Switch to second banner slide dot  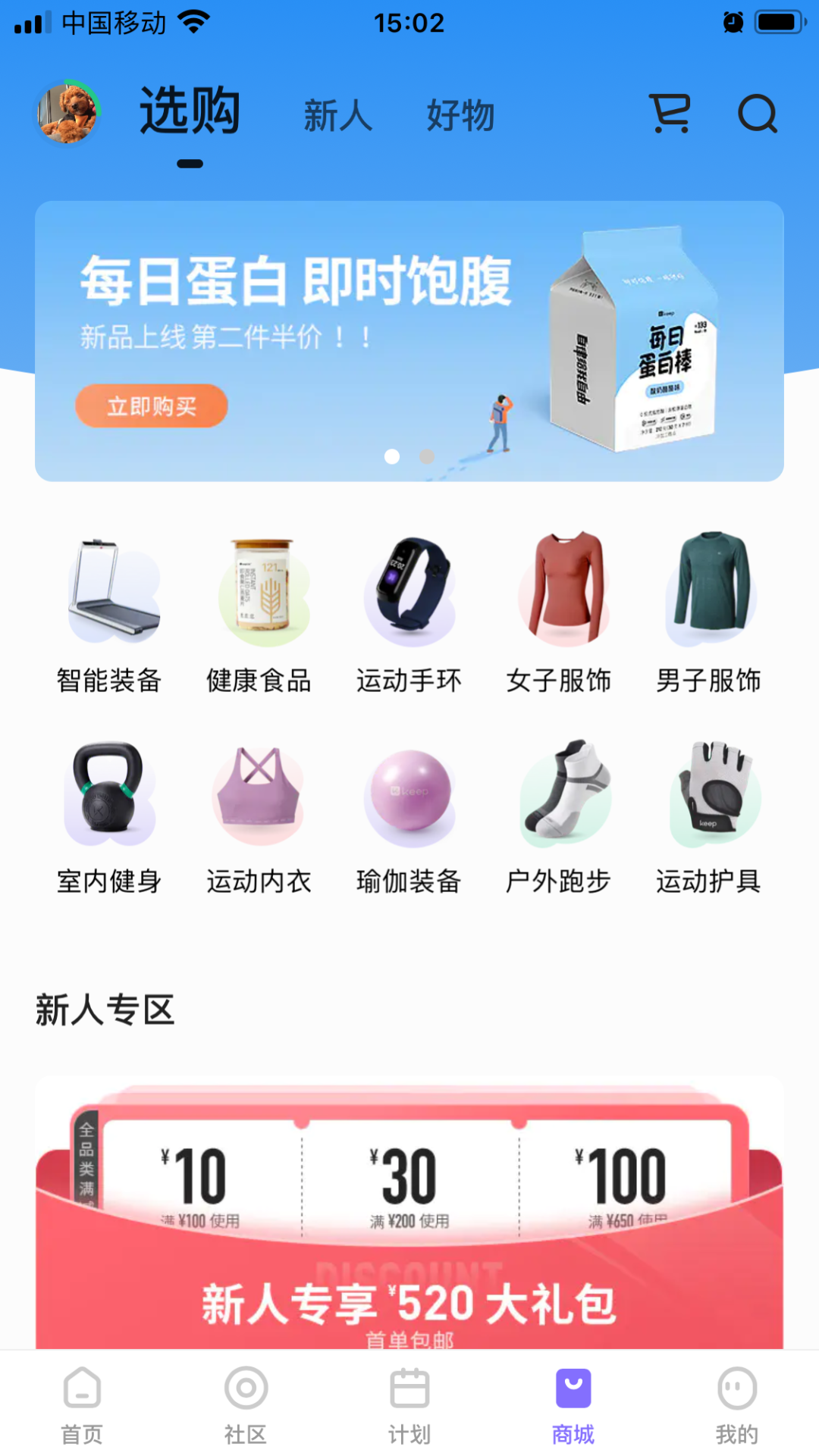(x=425, y=456)
